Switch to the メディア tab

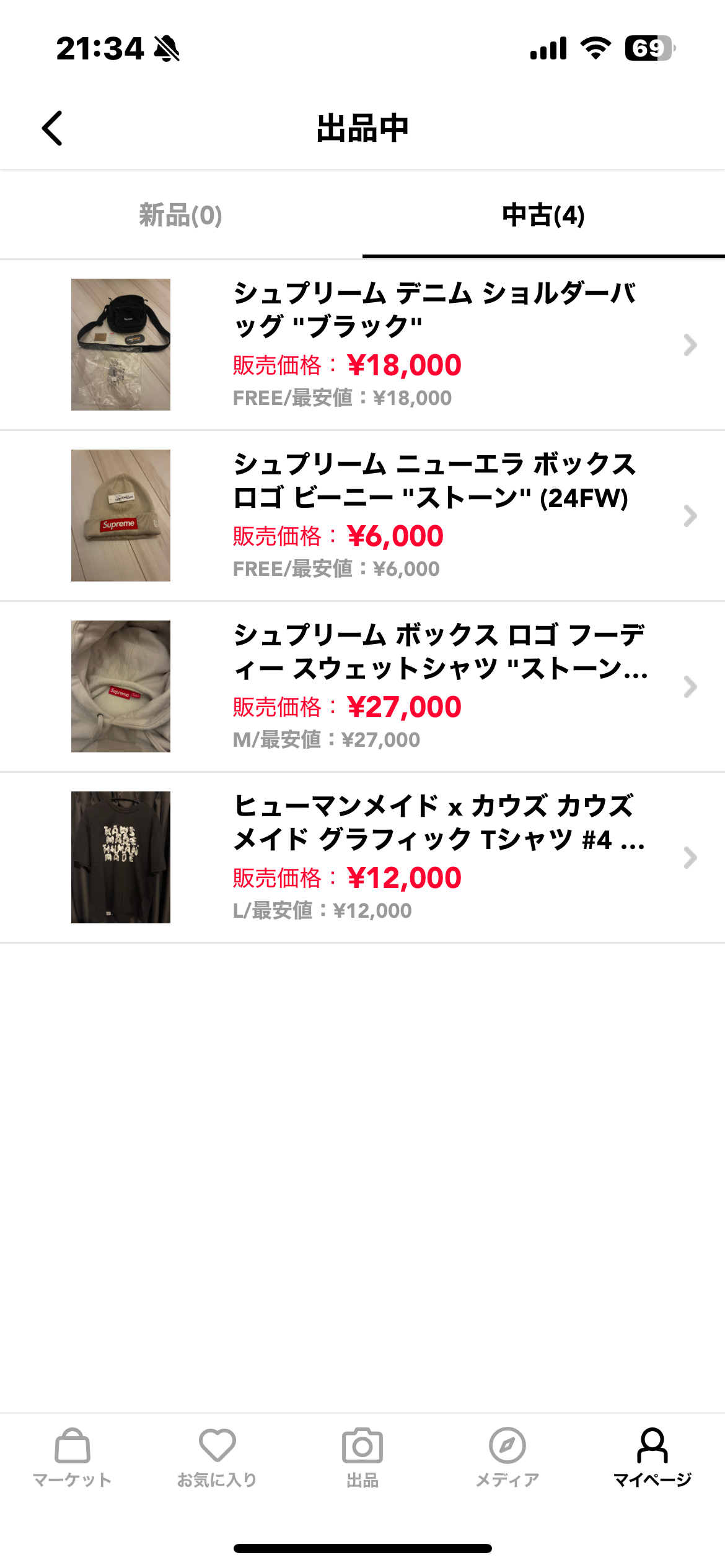point(507,1458)
